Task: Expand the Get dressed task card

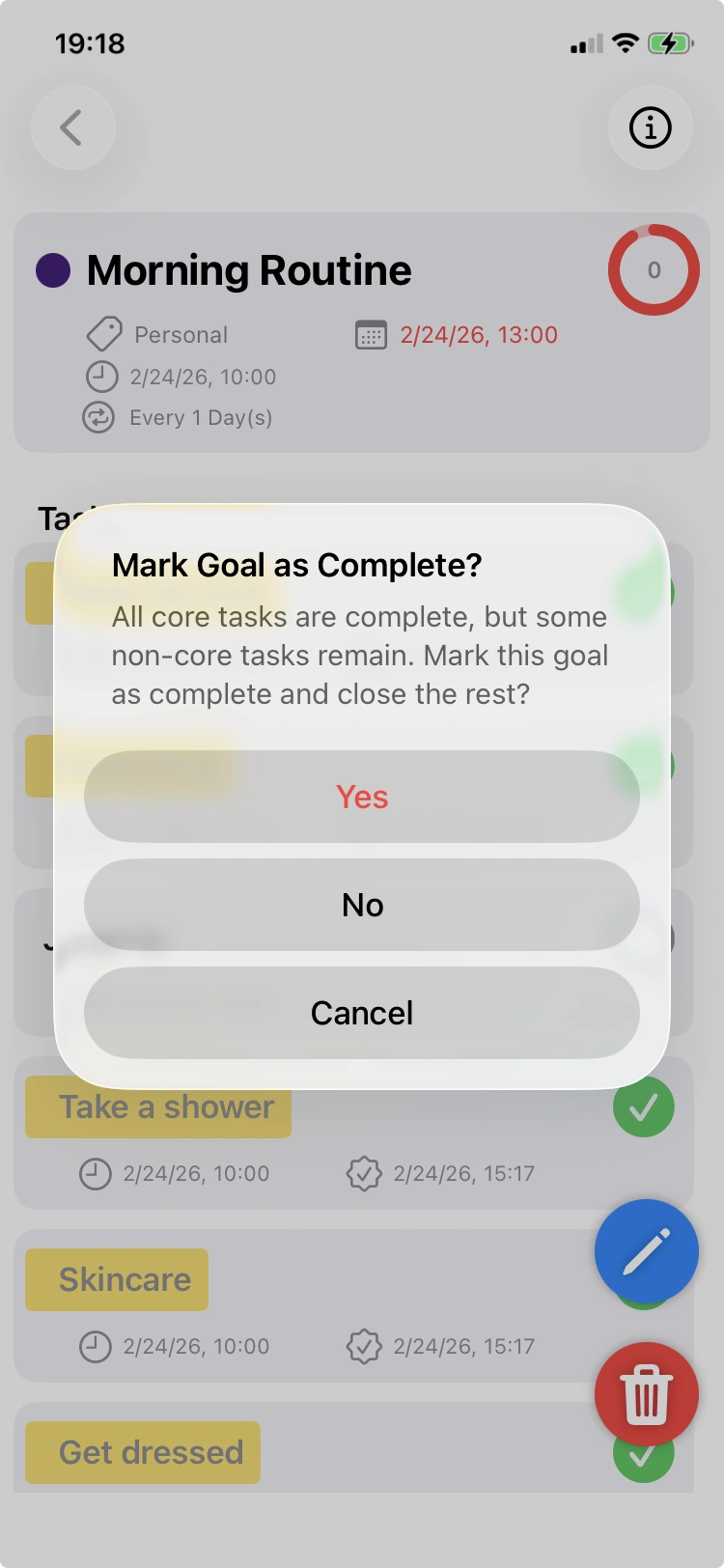Action: (141, 1452)
